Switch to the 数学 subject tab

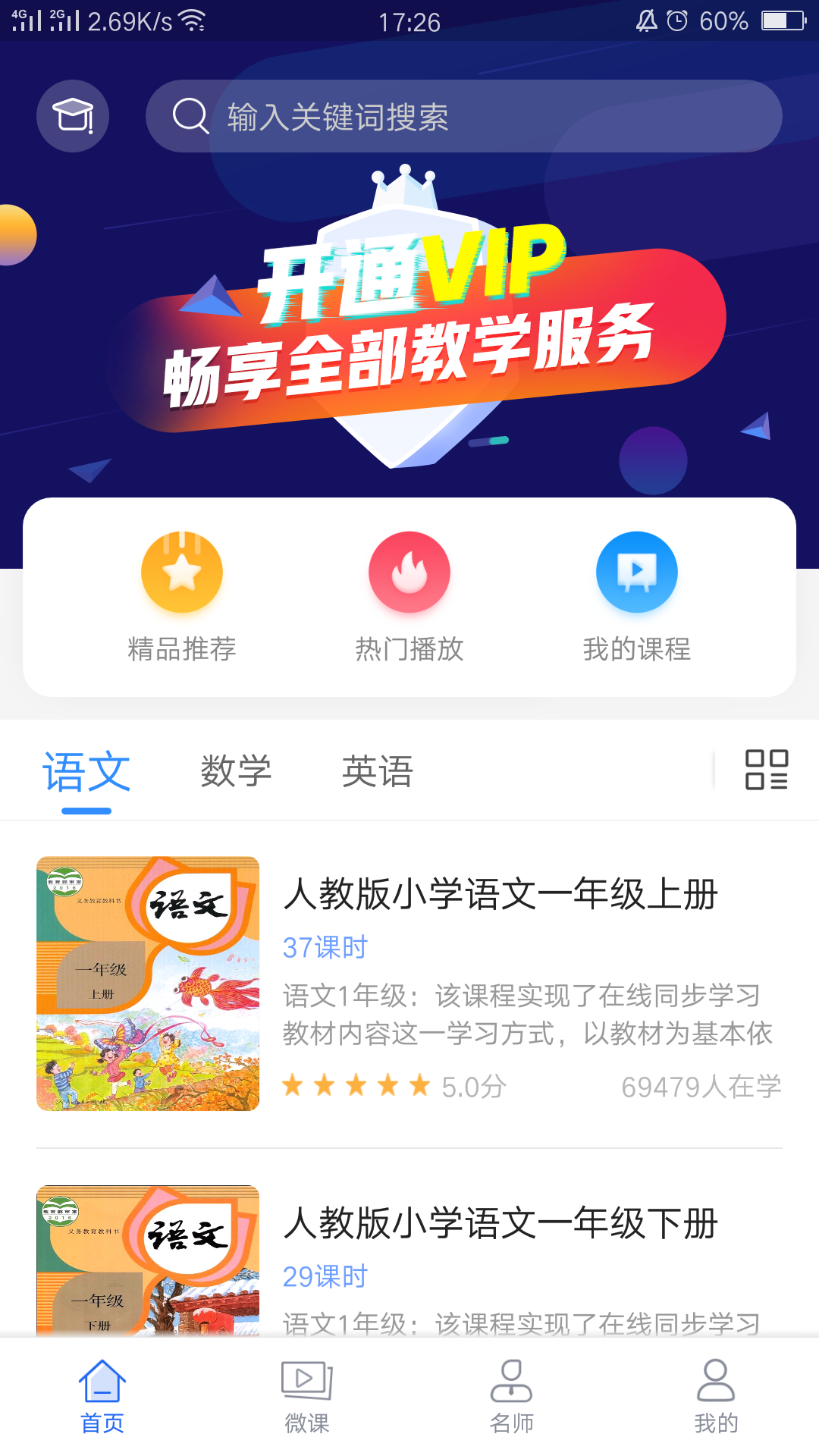(x=237, y=770)
